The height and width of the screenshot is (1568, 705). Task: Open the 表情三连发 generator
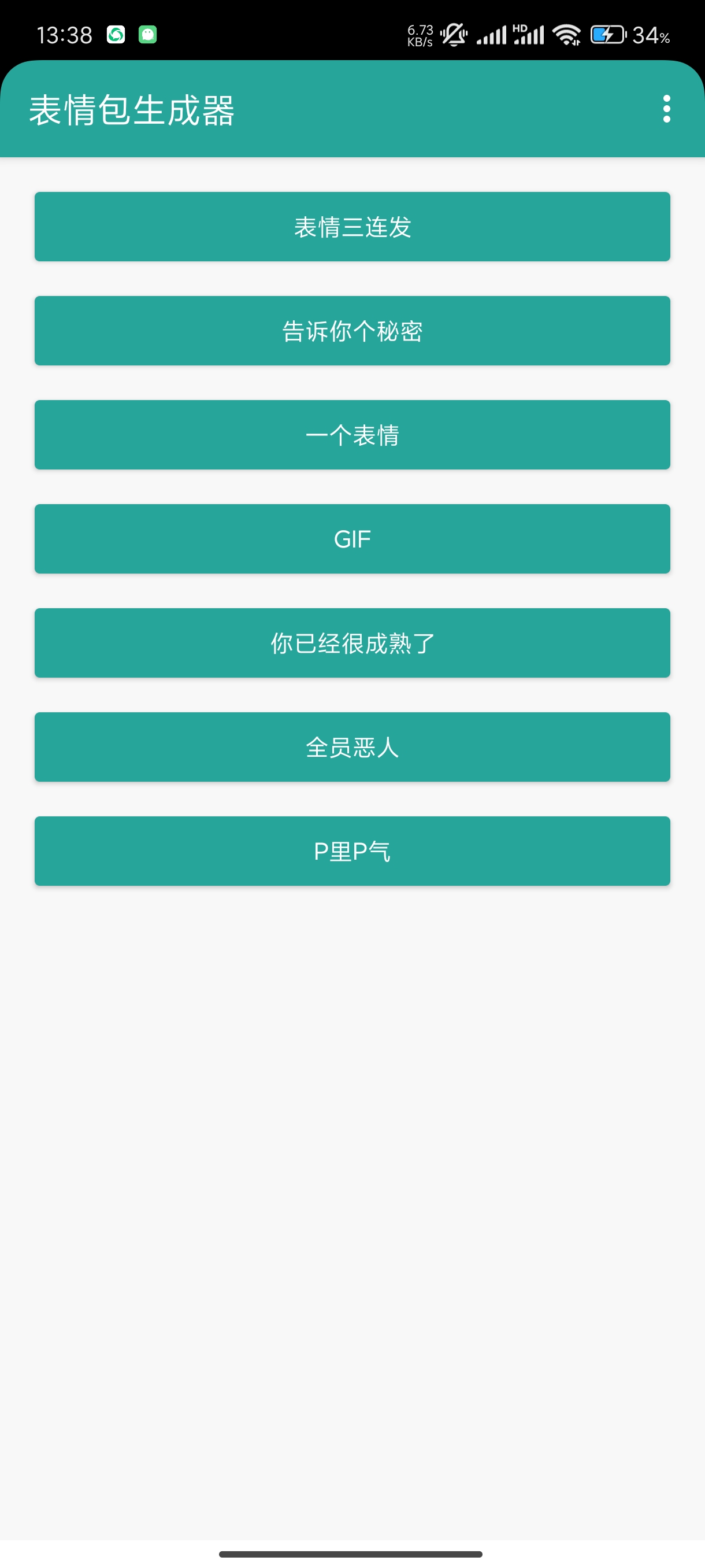[x=352, y=227]
